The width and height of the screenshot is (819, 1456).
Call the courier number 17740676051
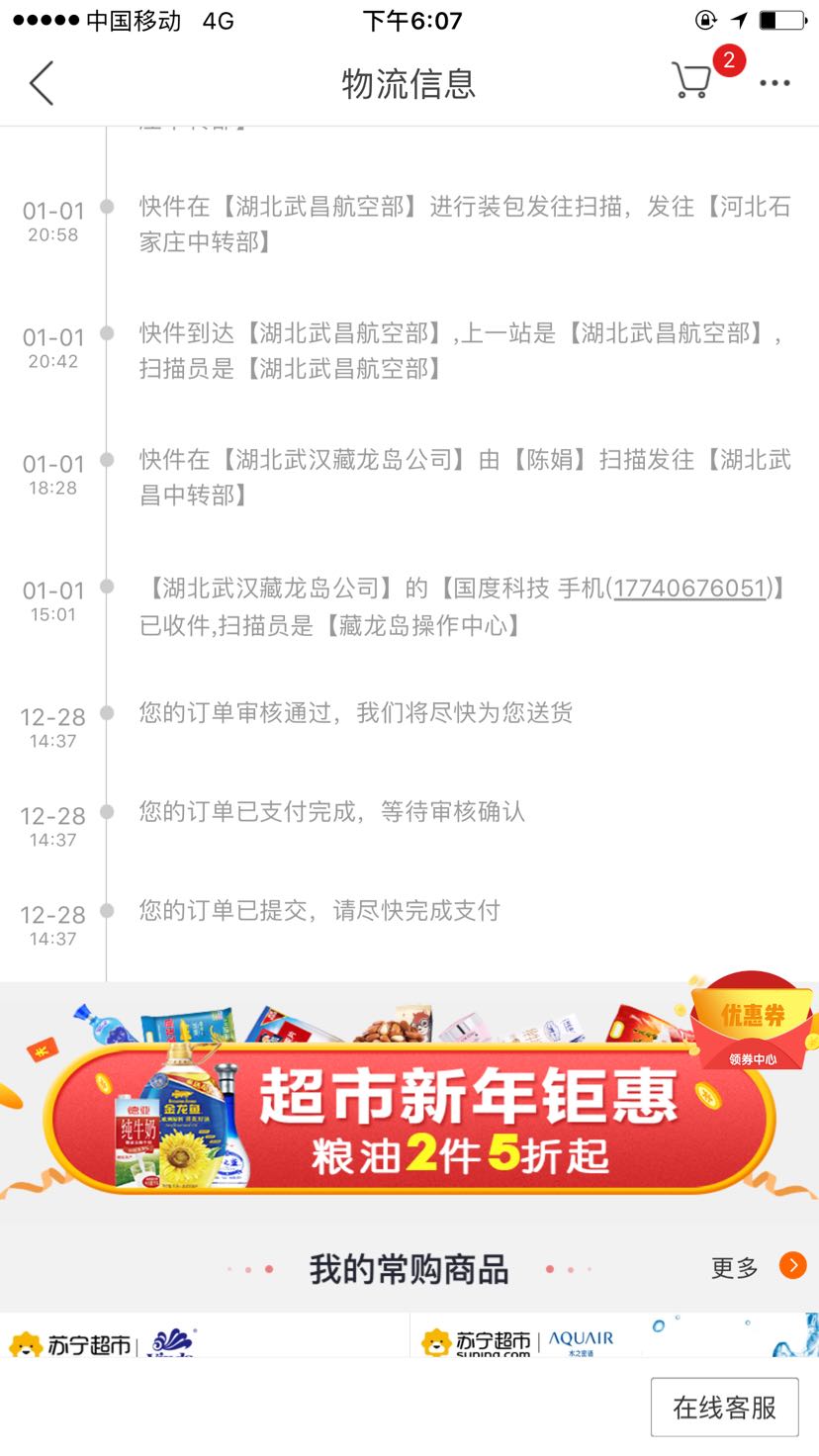690,589
